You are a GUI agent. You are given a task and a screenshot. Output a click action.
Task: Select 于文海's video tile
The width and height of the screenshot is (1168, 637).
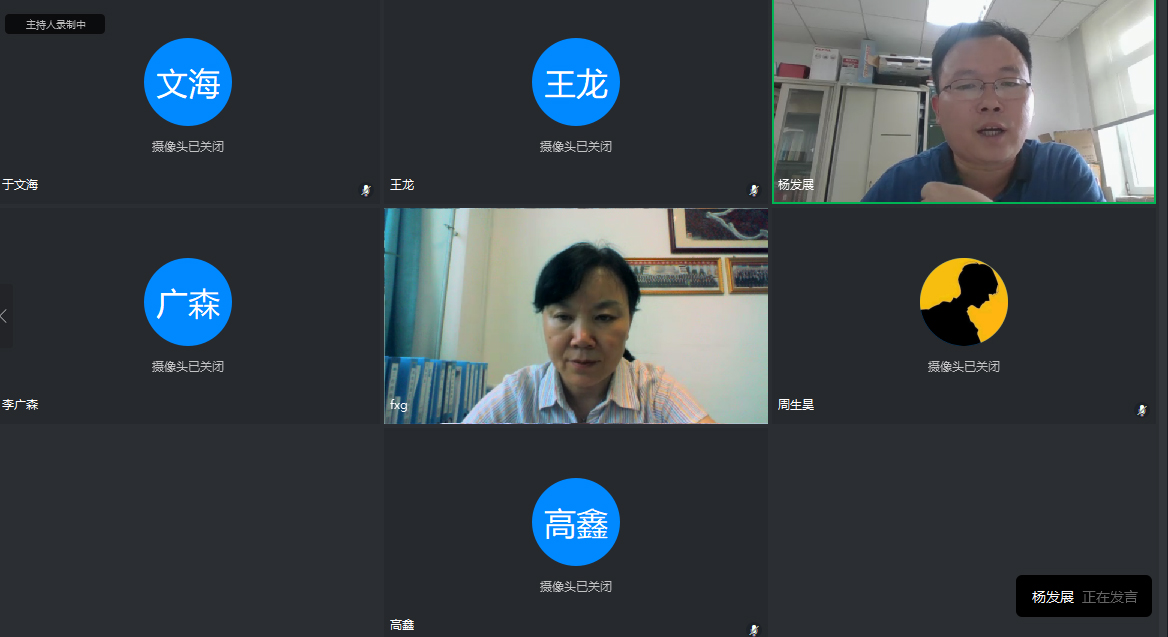(188, 100)
